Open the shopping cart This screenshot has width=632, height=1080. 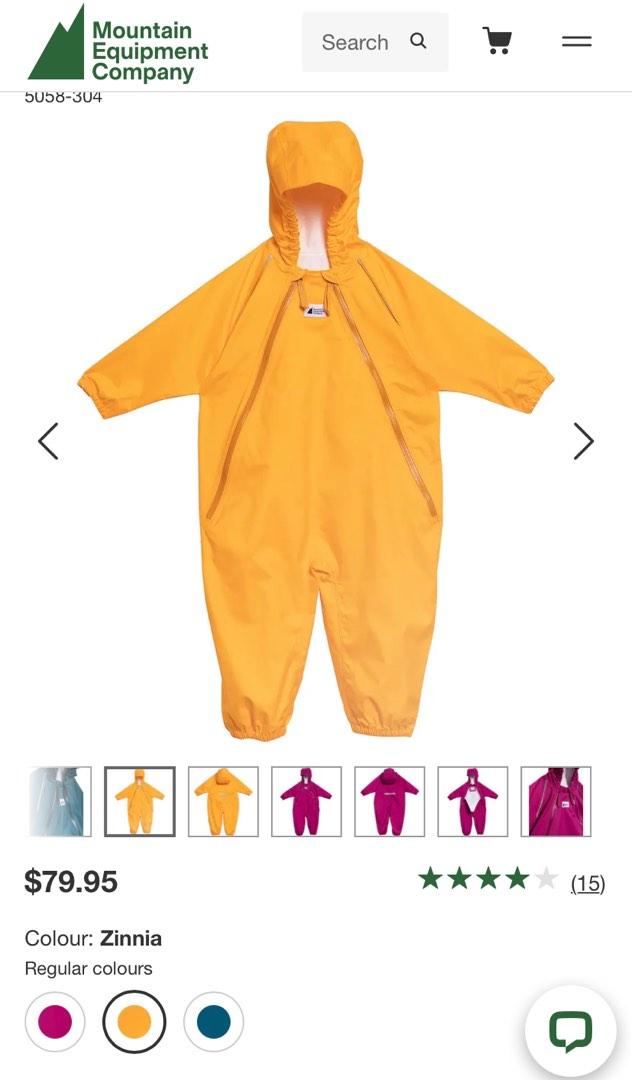click(497, 41)
